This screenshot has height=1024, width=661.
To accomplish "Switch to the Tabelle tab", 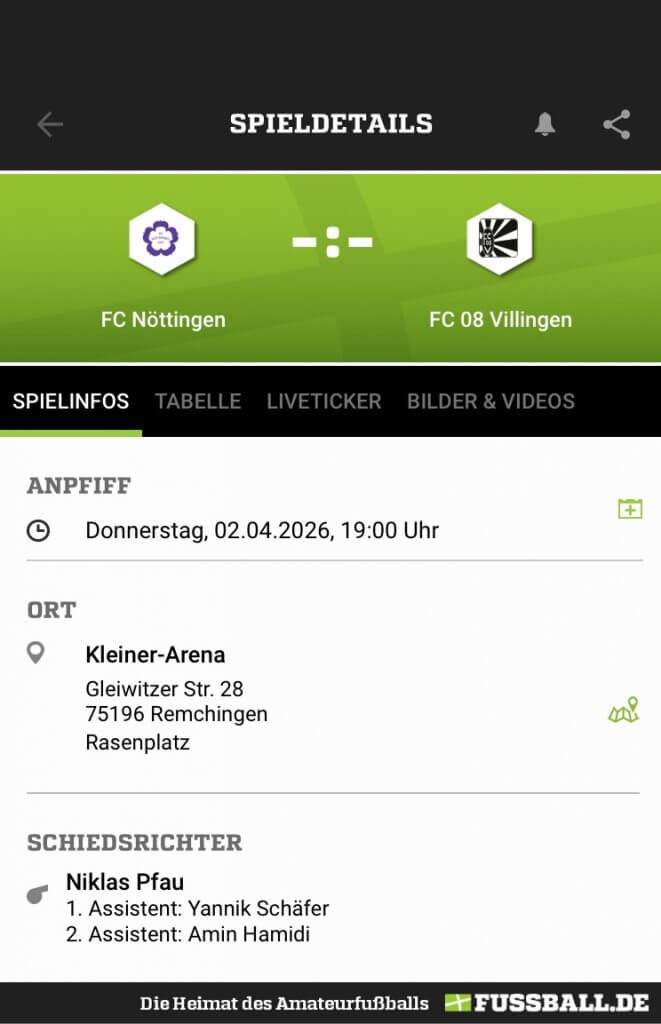I will pyautogui.click(x=198, y=401).
